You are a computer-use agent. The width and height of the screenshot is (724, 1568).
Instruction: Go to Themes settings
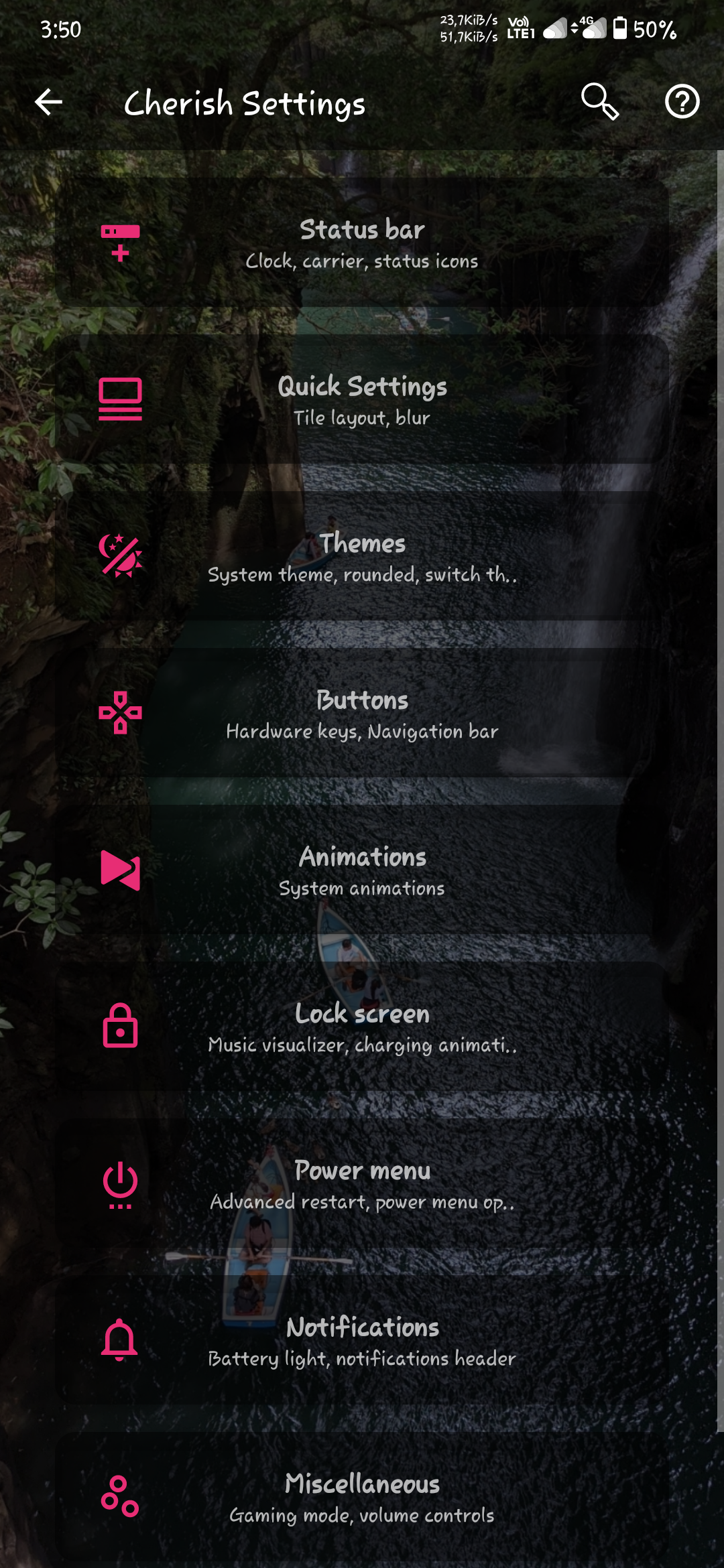[x=362, y=557]
